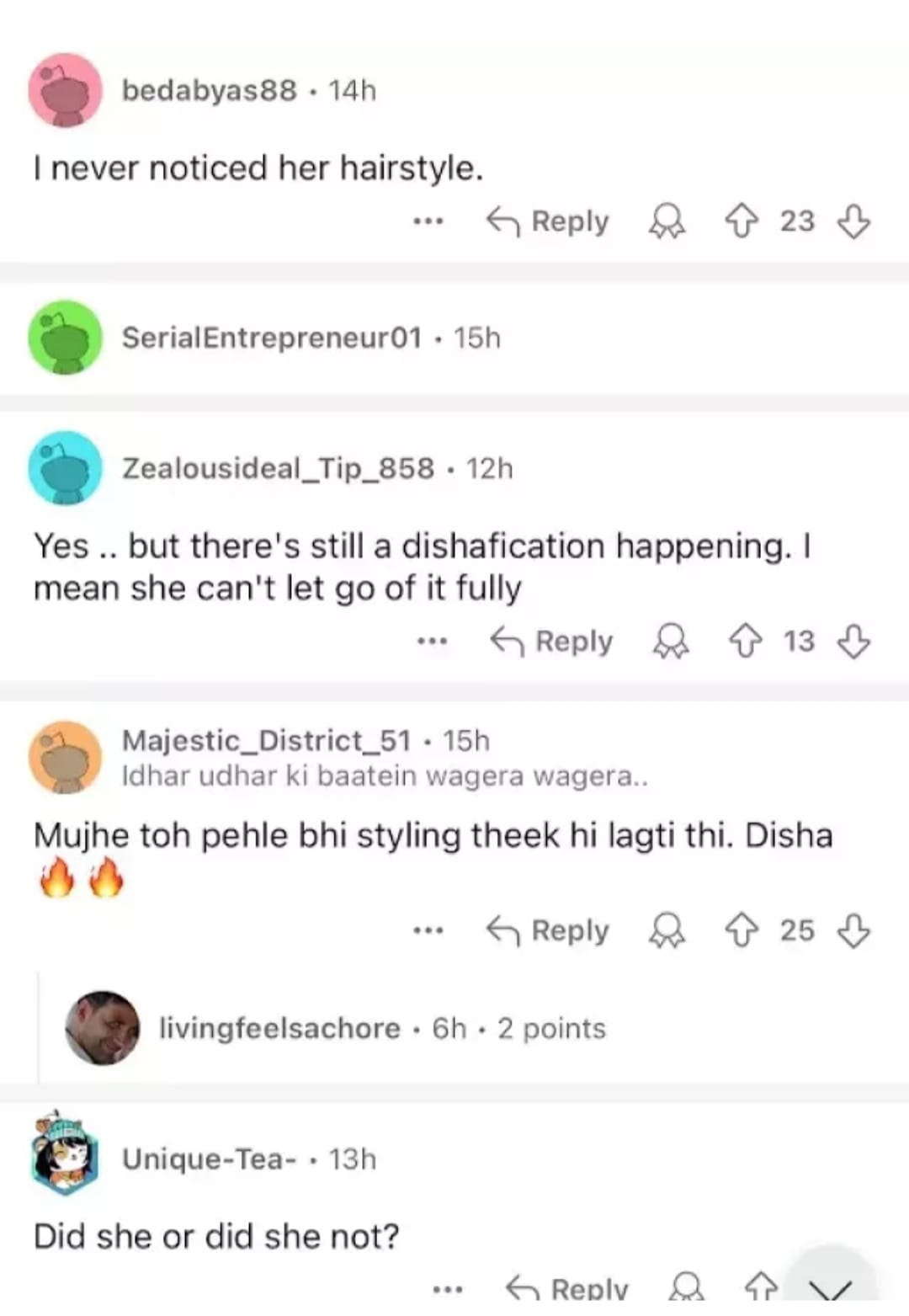Downvote Majestic_District_51's comment
909x1316 pixels.
[853, 931]
